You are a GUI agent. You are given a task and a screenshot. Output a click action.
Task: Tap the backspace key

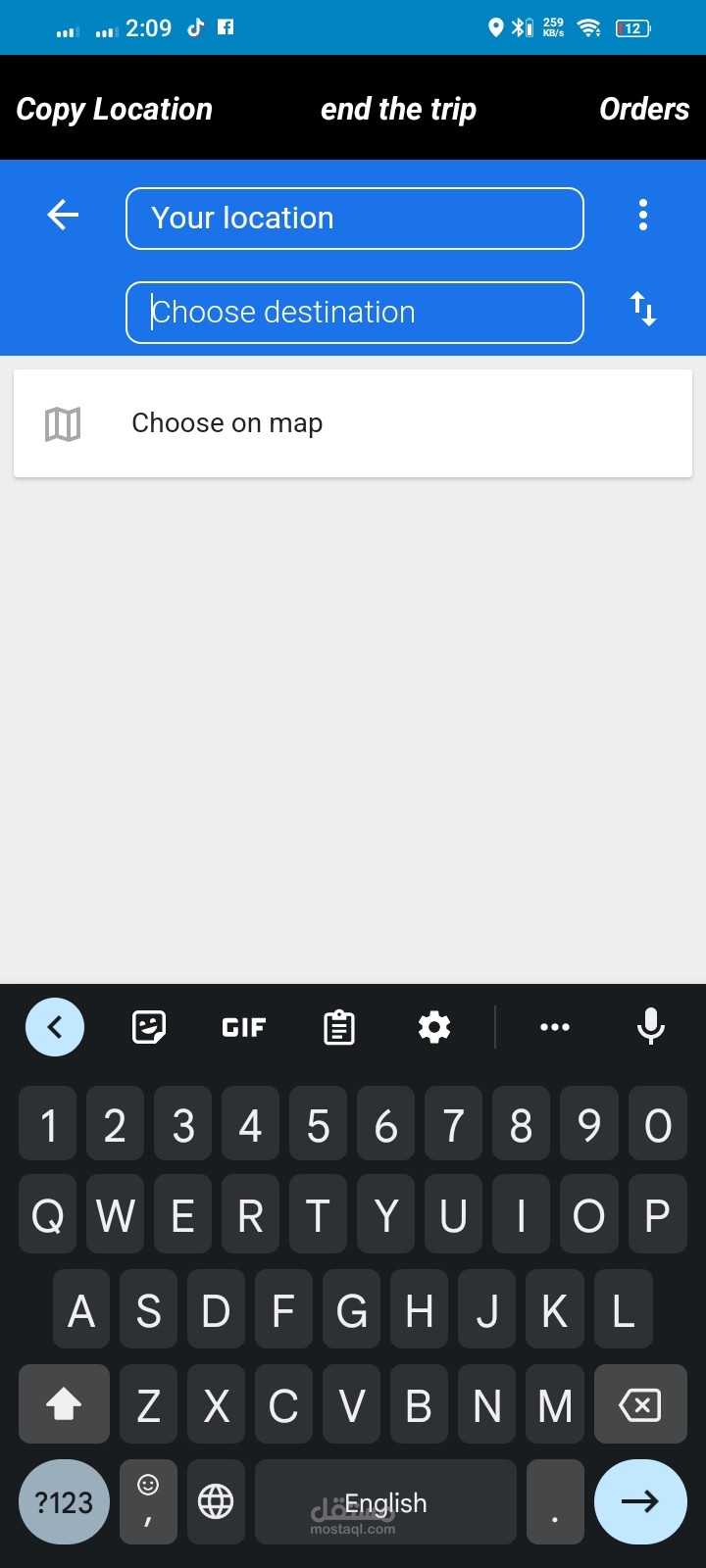640,1404
